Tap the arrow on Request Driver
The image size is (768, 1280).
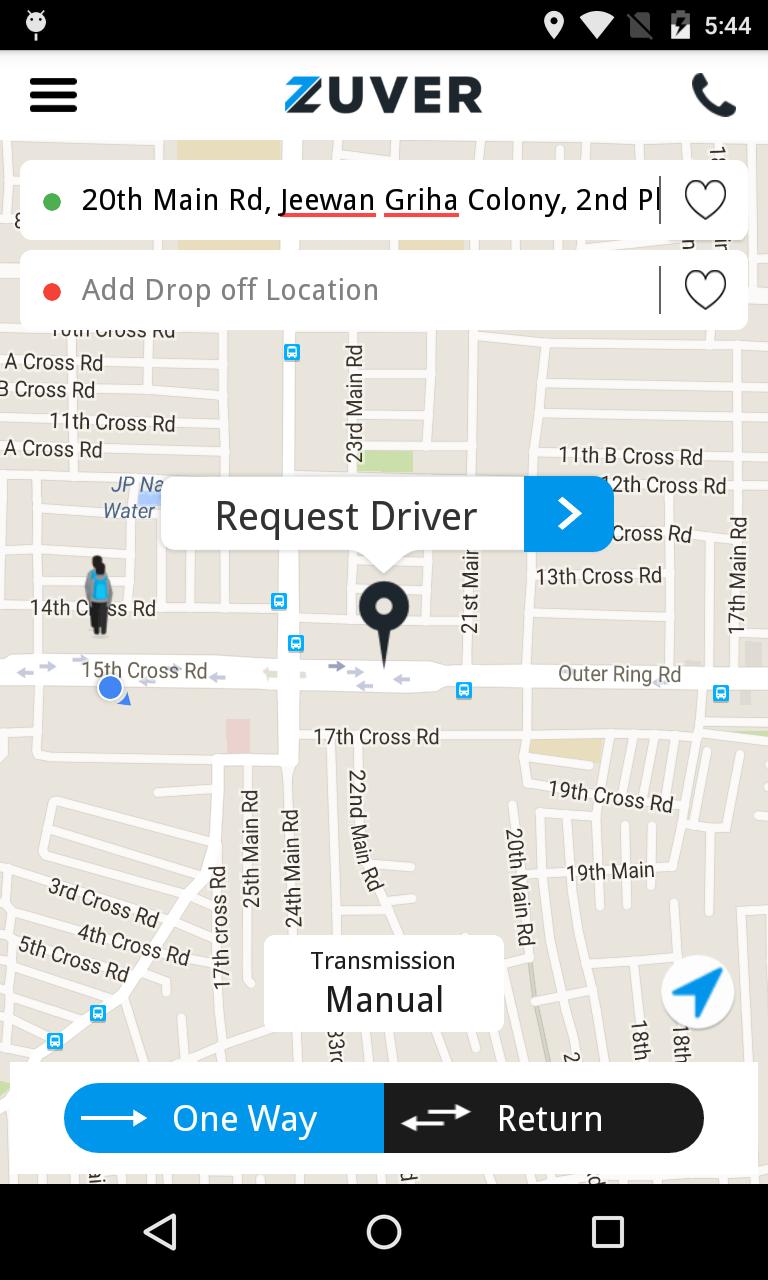[x=568, y=514]
